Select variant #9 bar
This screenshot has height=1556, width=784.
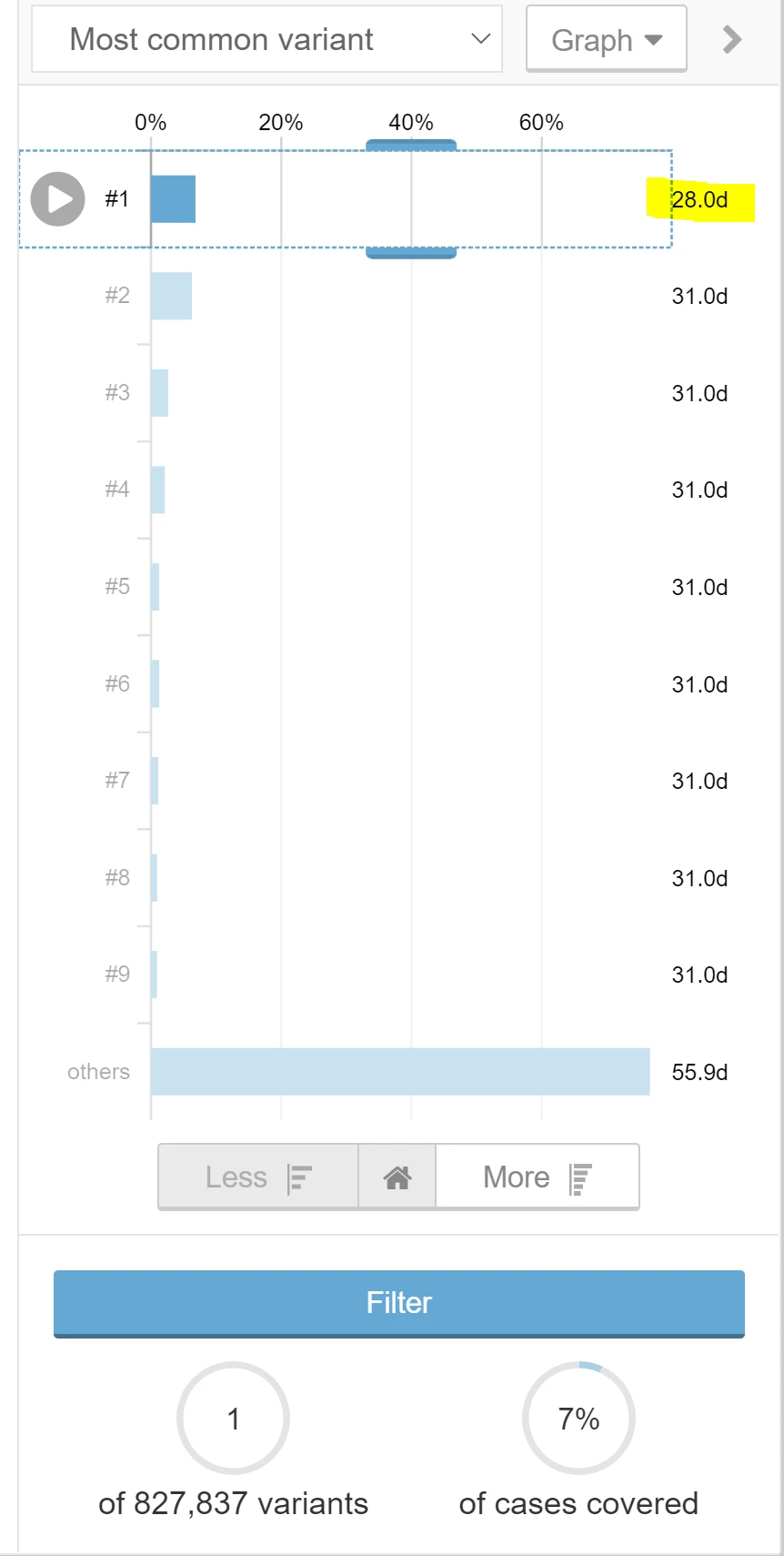point(155,975)
